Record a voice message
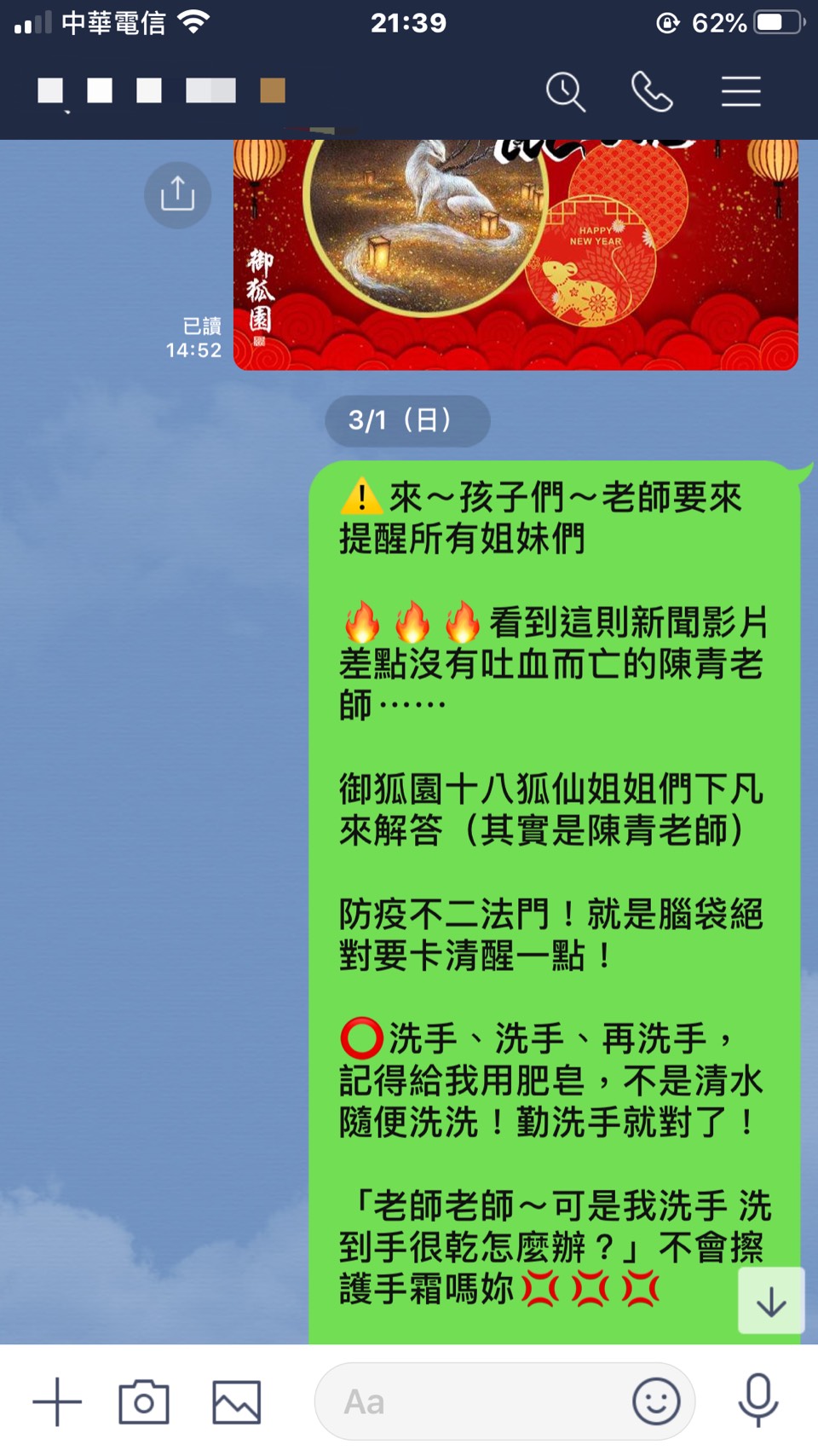 pyautogui.click(x=758, y=1400)
